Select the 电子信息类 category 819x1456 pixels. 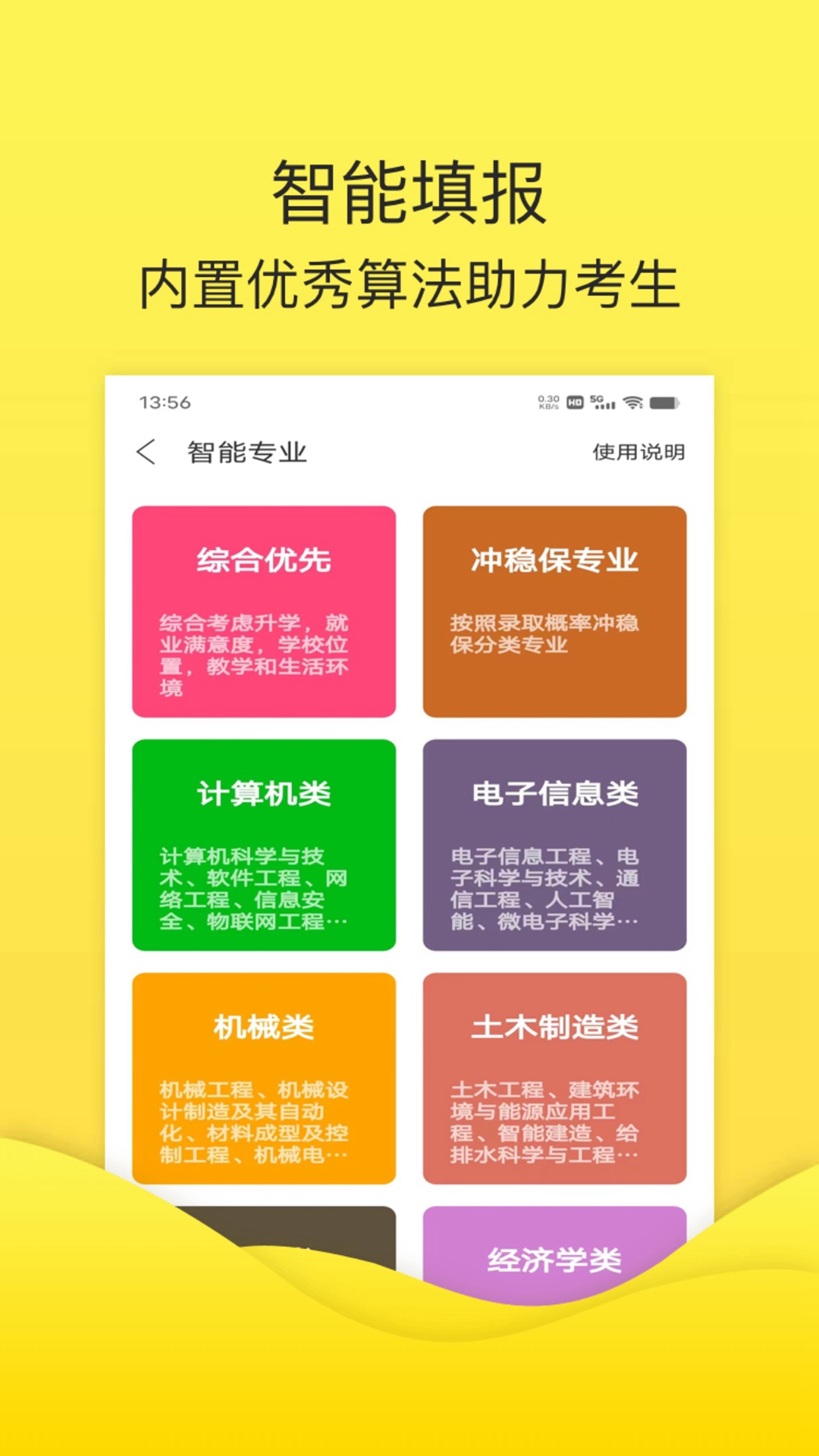[554, 844]
